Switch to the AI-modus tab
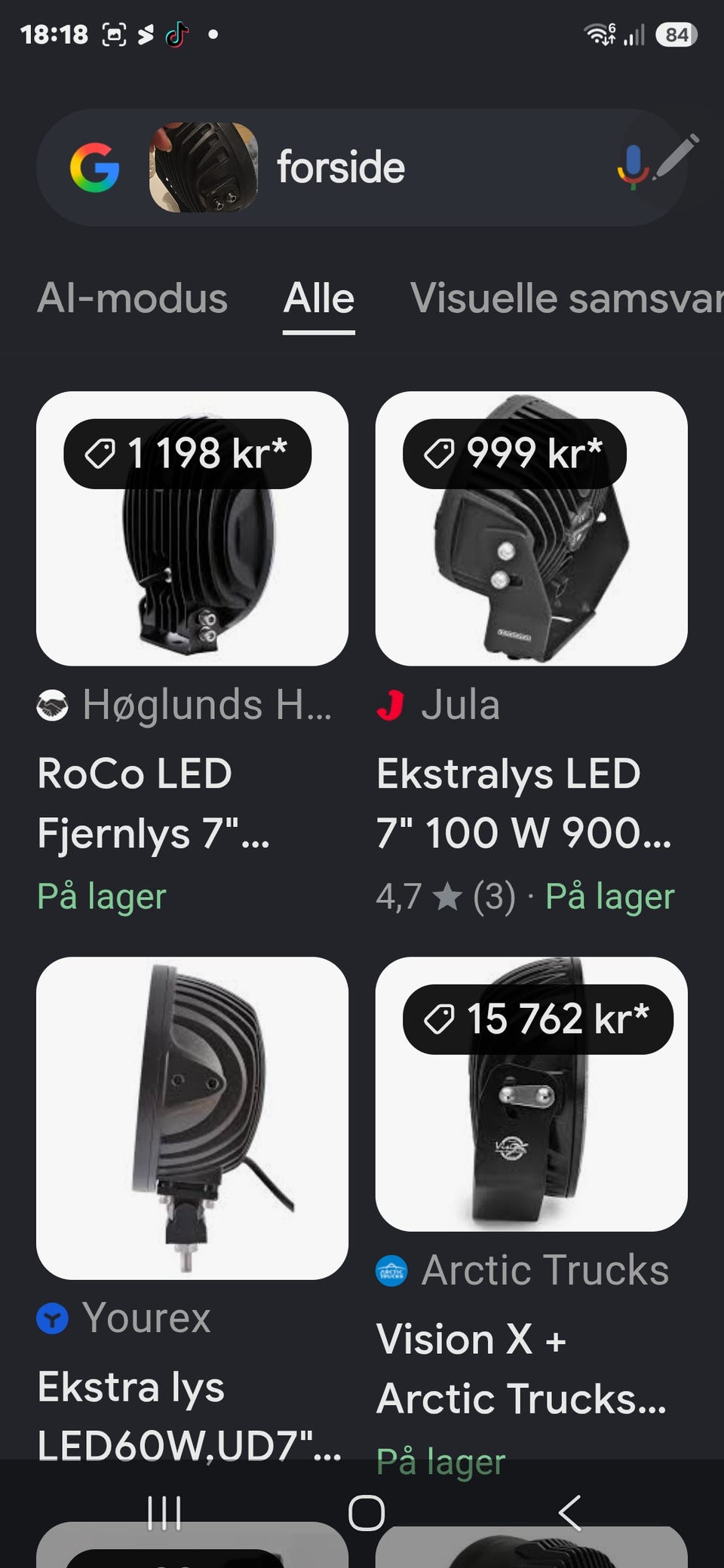This screenshot has width=724, height=1568. (x=132, y=298)
